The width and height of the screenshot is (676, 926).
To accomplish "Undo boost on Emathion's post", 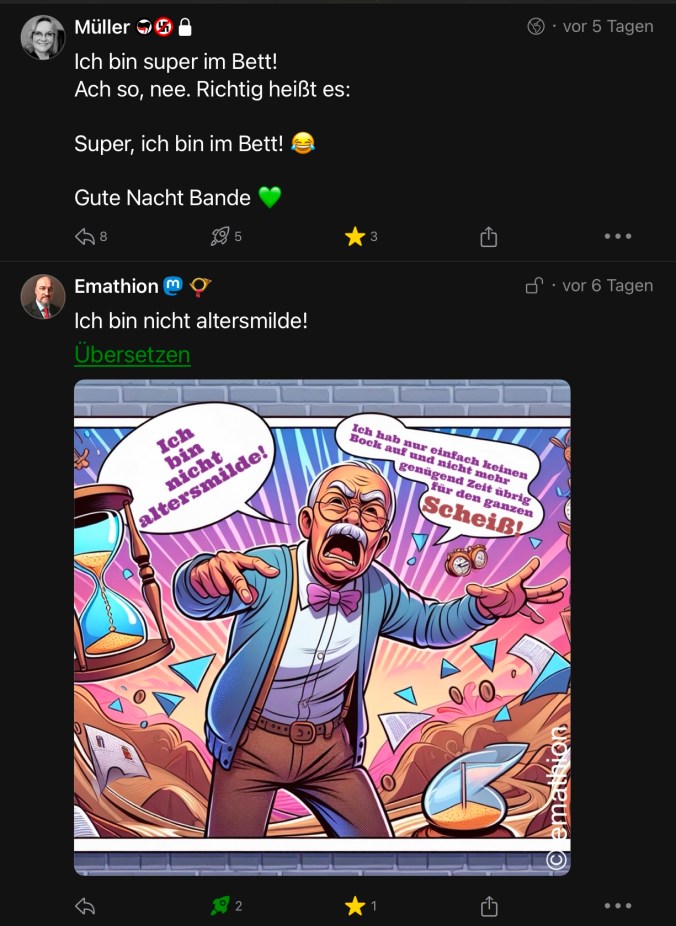I will click(x=220, y=906).
